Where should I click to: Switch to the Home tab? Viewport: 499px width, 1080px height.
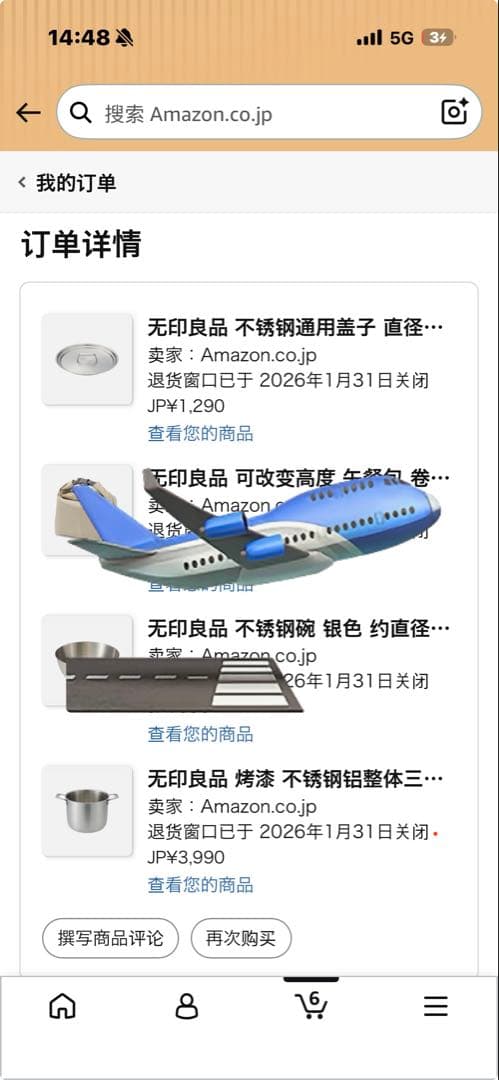point(62,1007)
